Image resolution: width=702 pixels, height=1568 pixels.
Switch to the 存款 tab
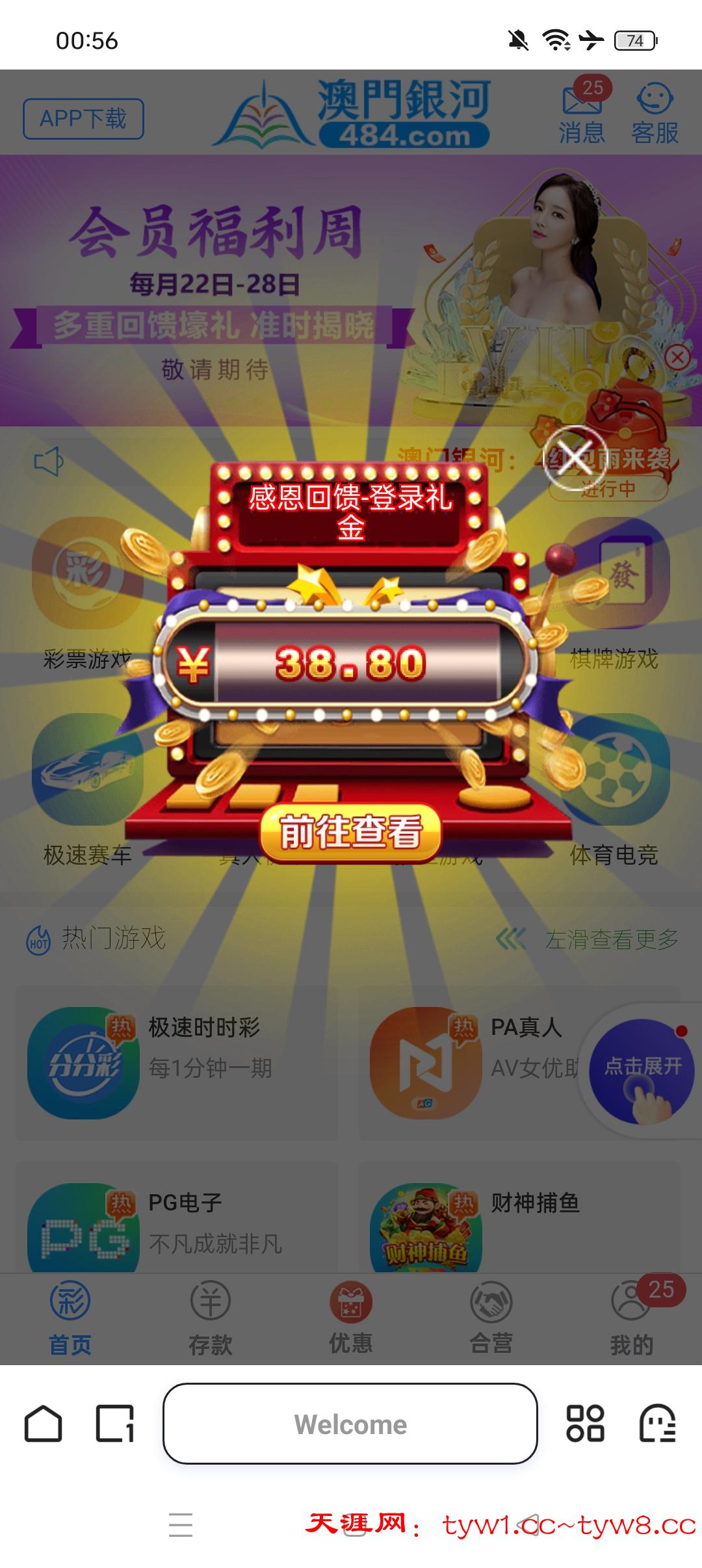(210, 1318)
